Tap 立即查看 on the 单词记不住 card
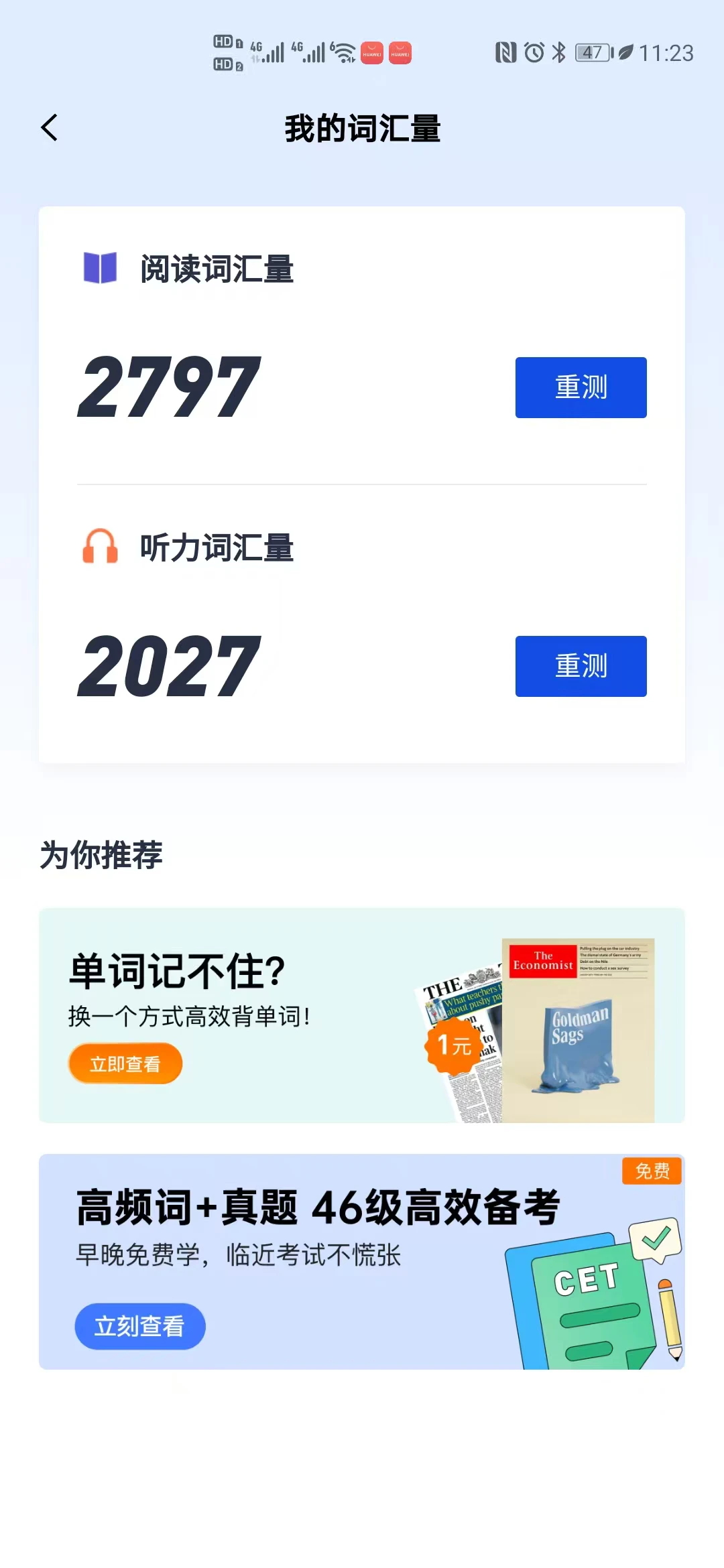 coord(125,1063)
